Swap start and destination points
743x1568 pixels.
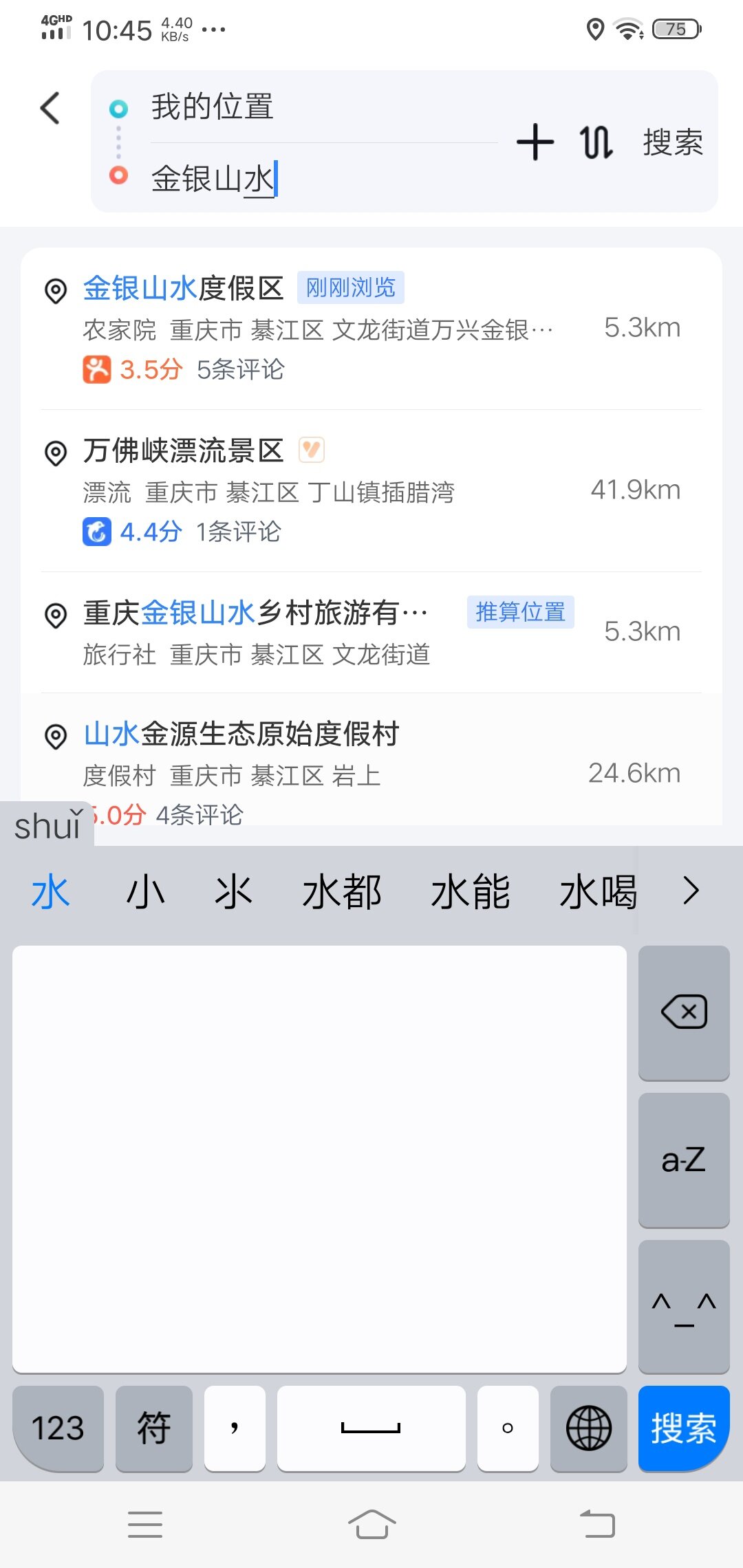(x=596, y=142)
